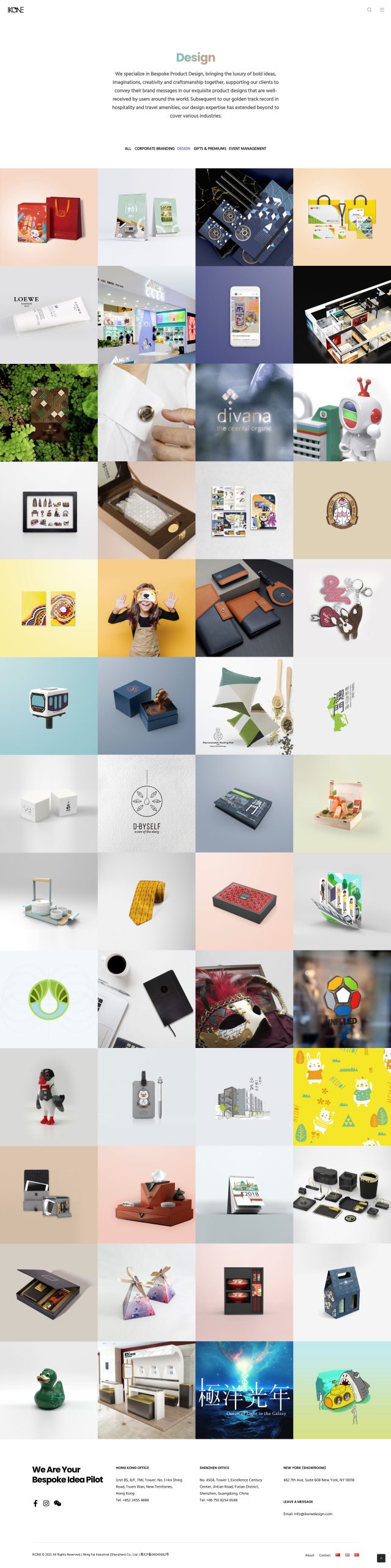This screenshot has width=391, height=1568.
Task: View the green rubber duck project
Action: pyautogui.click(x=49, y=1390)
